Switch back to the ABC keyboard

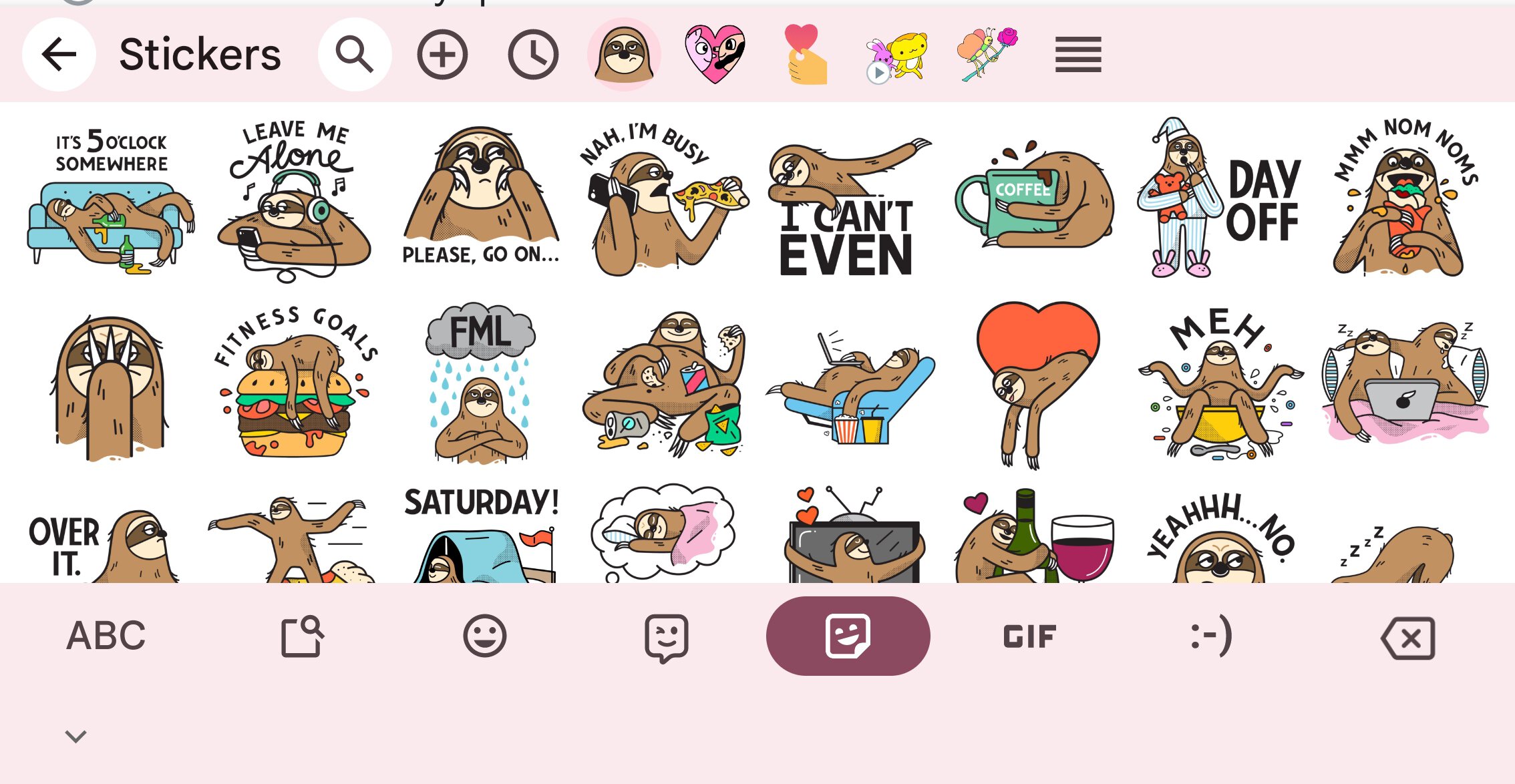106,636
